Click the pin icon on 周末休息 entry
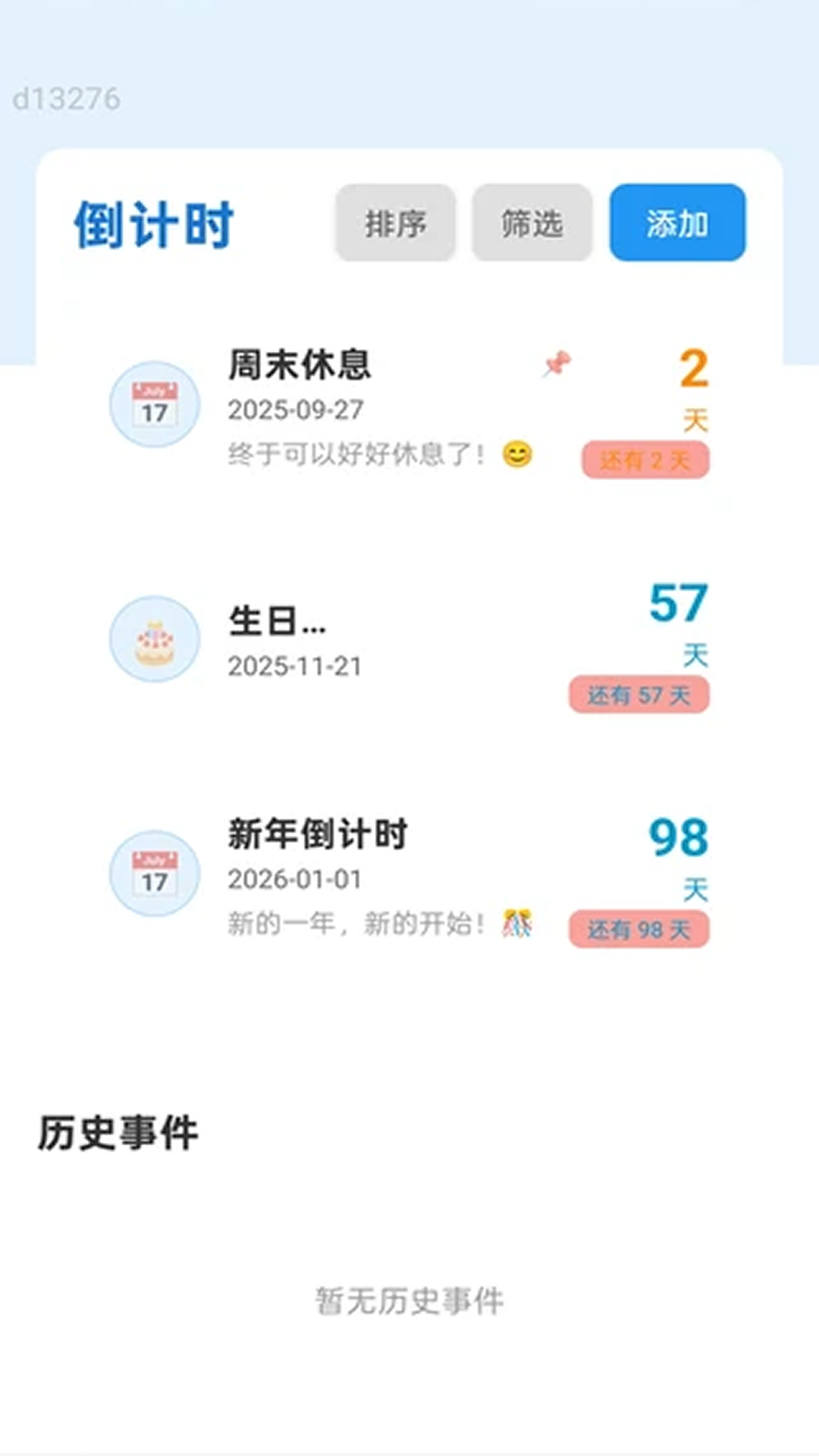The image size is (819, 1456). pos(557,366)
